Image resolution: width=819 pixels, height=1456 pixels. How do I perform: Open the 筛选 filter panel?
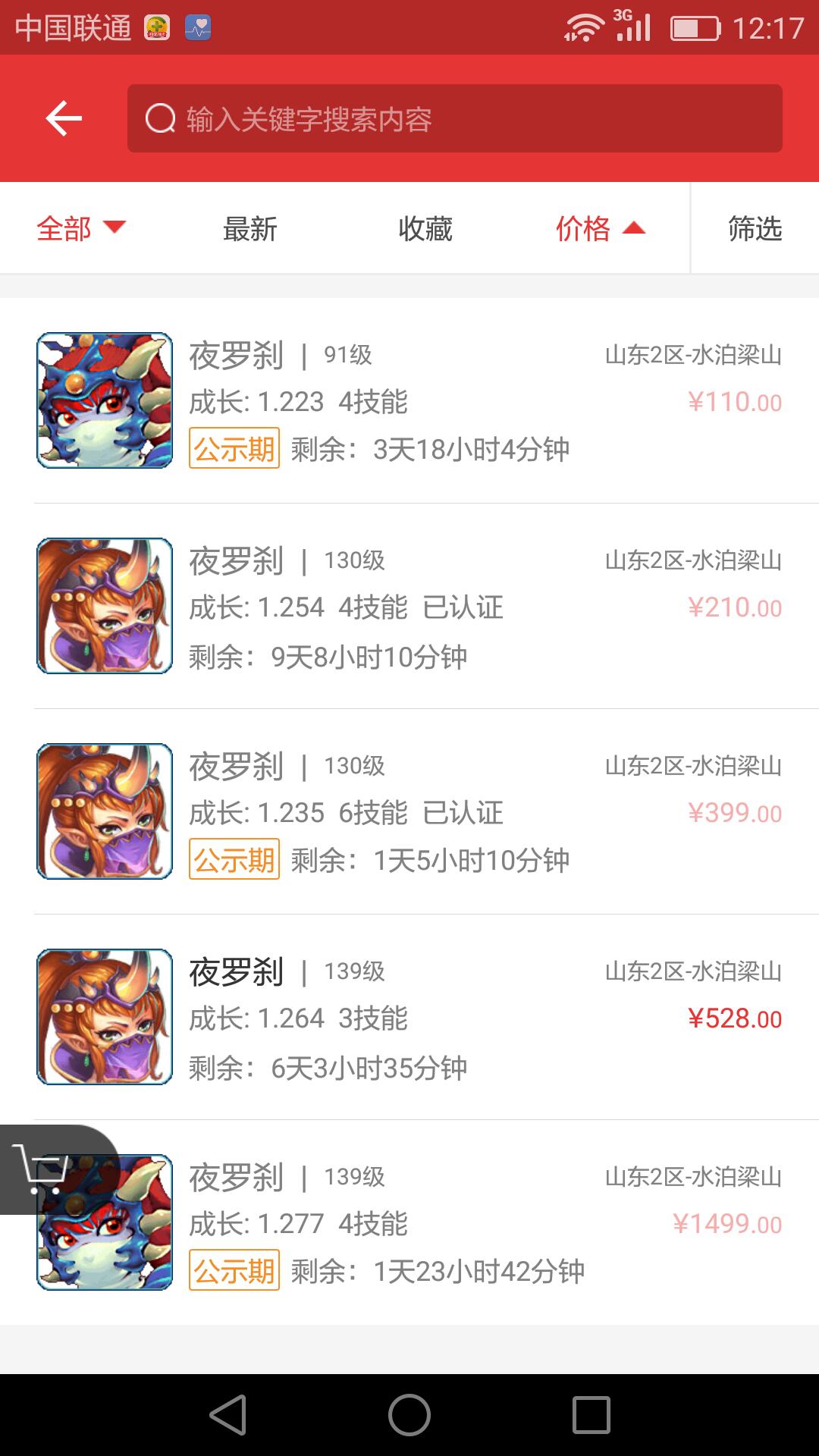755,228
